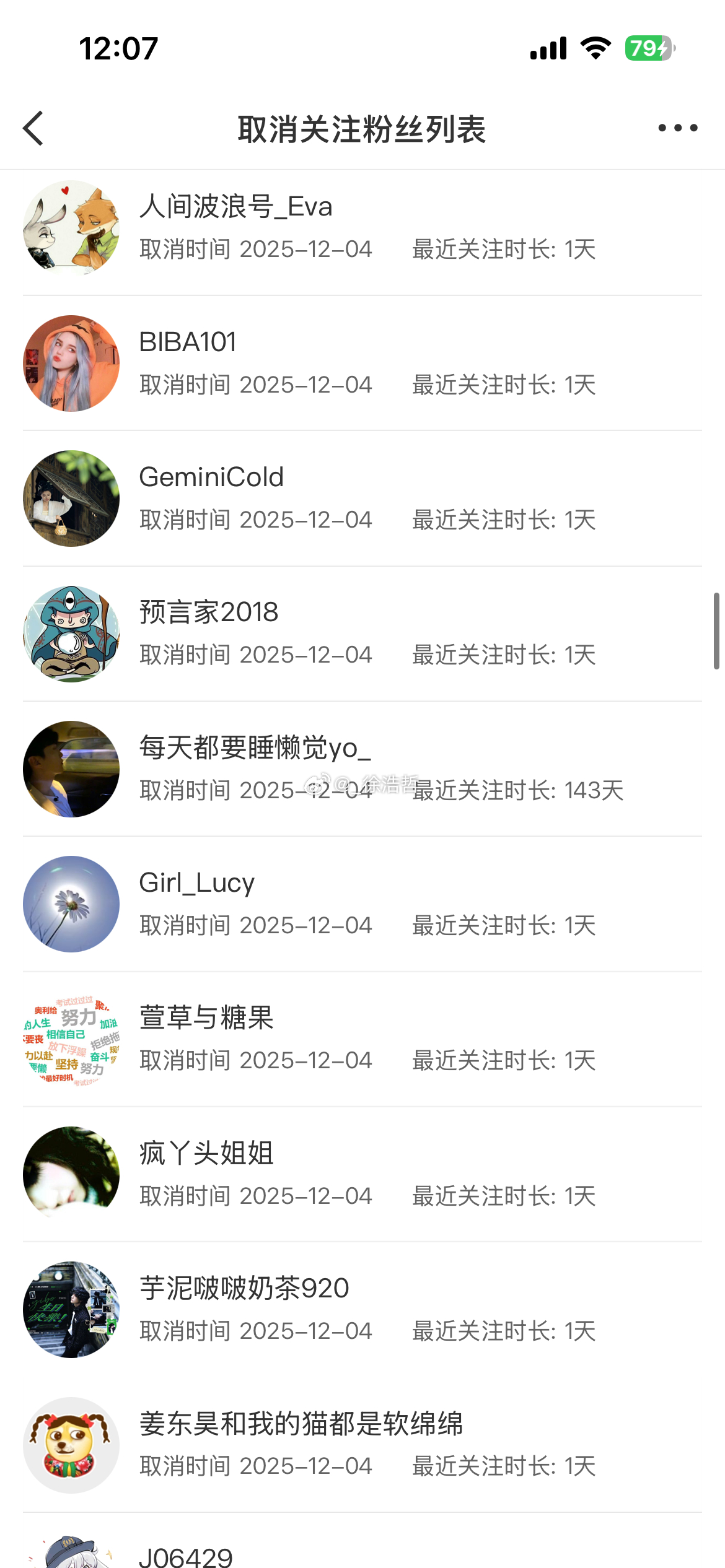Open profile of 人间波浪号_Eva
The image size is (725, 1568).
362,228
